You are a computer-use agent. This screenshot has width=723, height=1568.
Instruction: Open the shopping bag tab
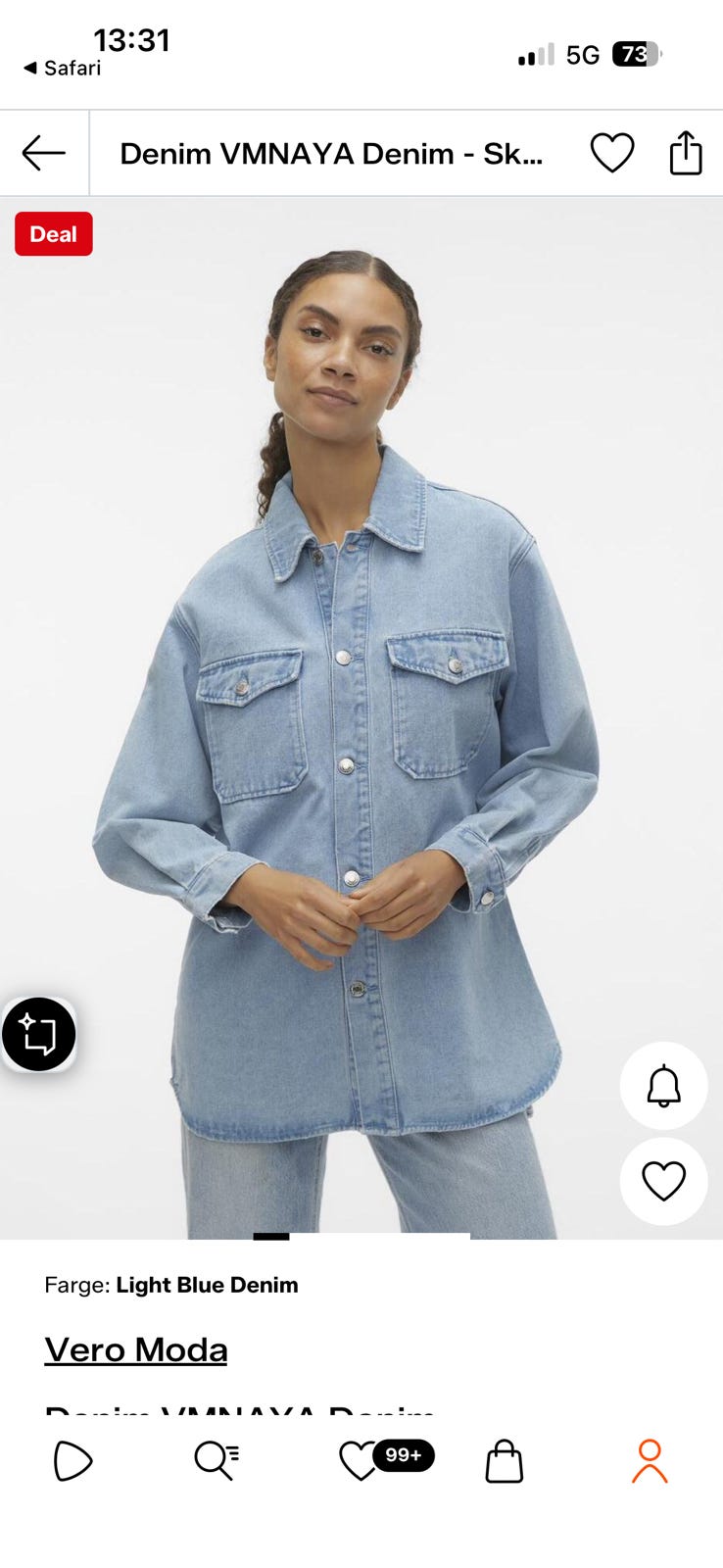505,1460
